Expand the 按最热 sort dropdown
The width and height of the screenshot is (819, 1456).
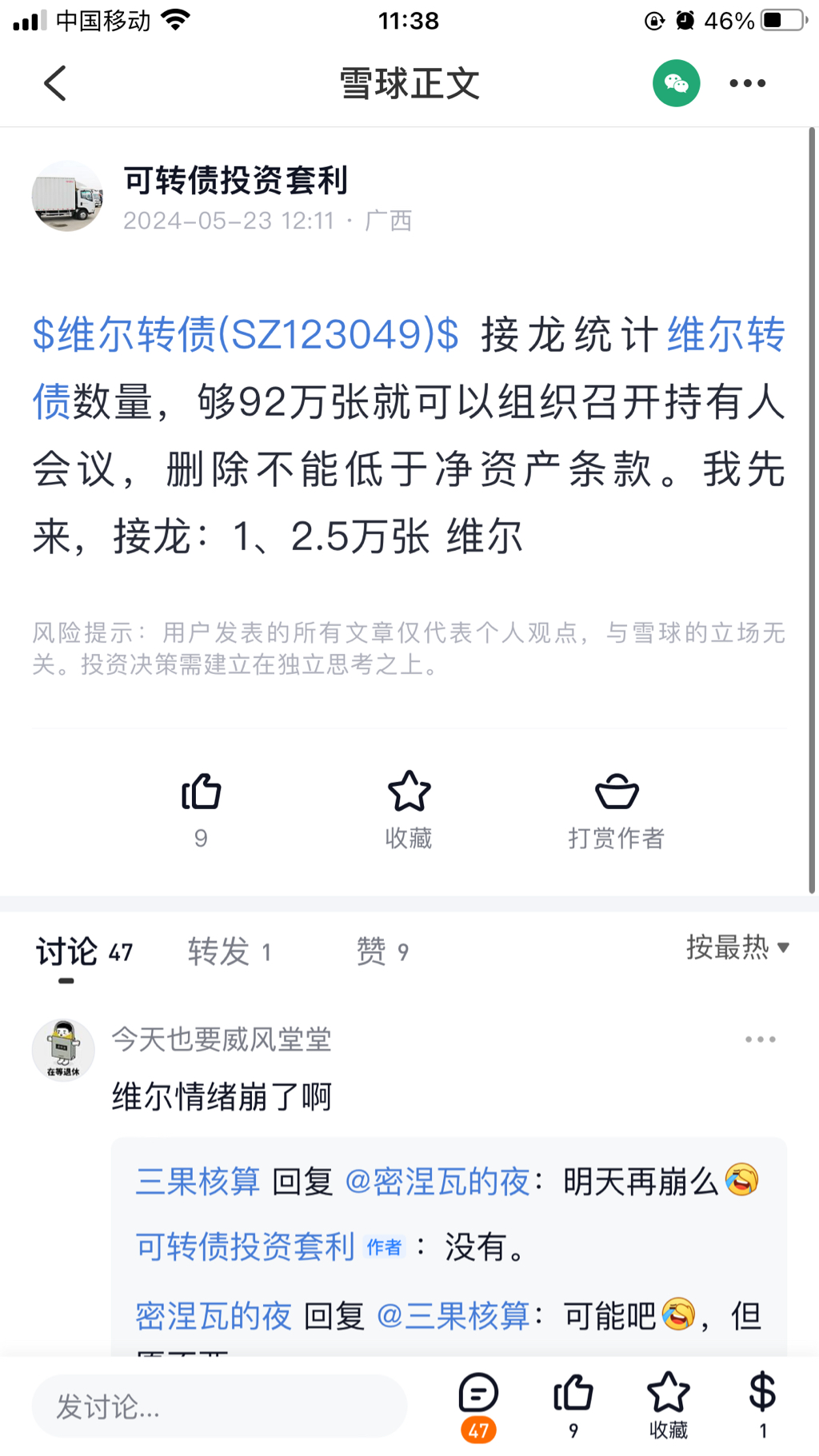pos(737,947)
